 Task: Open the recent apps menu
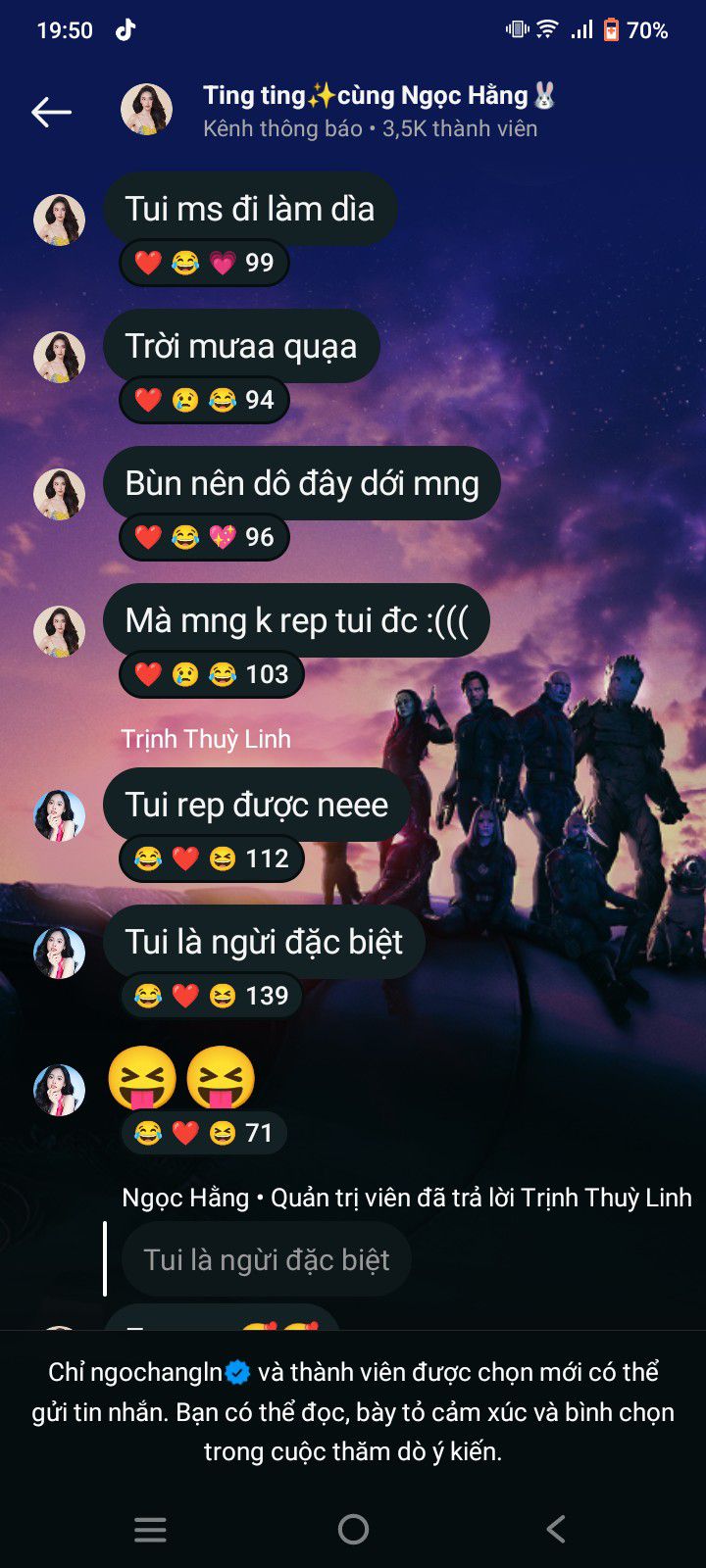click(x=150, y=1529)
